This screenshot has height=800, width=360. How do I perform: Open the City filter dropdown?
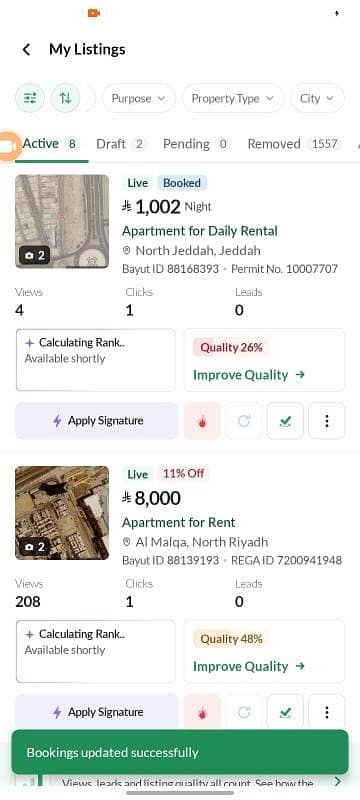(x=317, y=98)
